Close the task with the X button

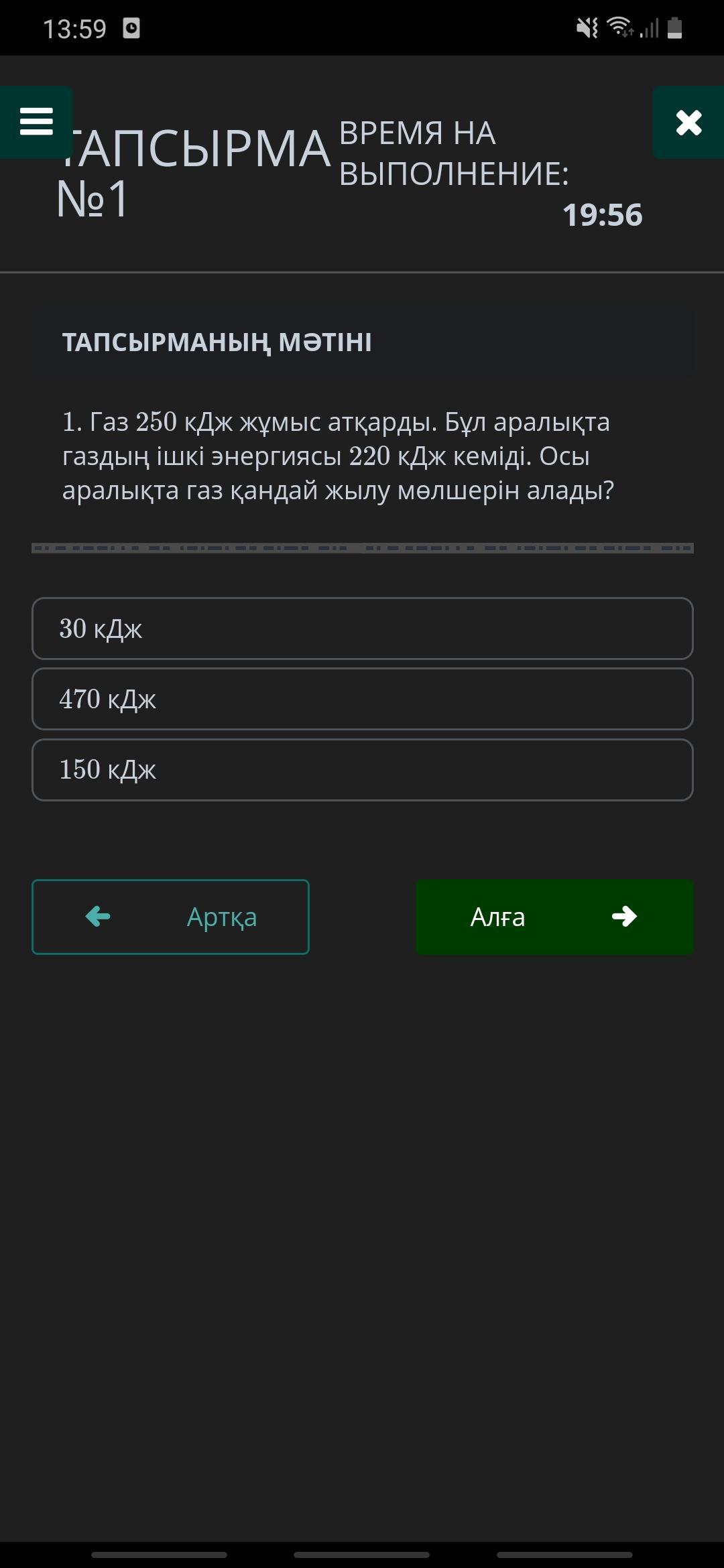click(688, 122)
